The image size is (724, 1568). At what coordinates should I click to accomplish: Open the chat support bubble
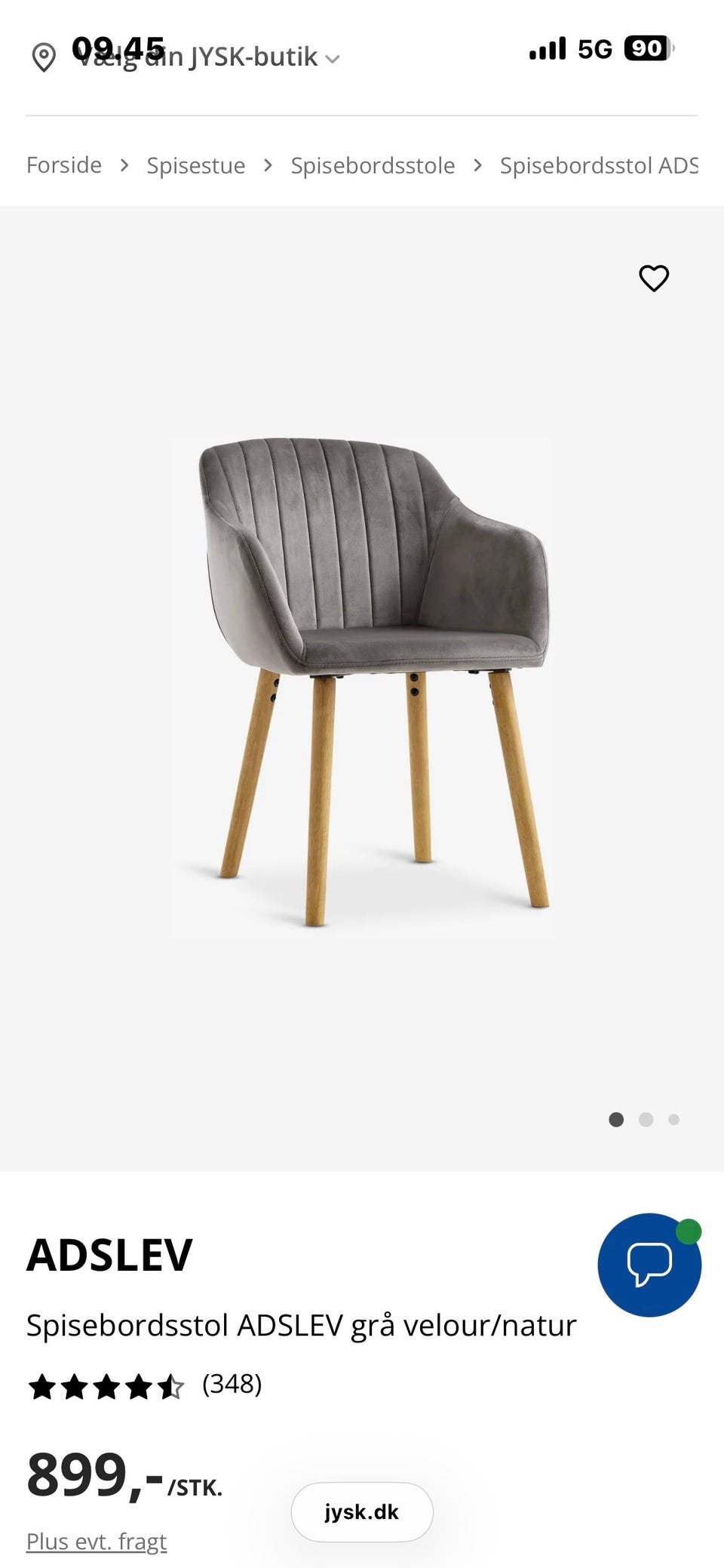click(x=649, y=1265)
